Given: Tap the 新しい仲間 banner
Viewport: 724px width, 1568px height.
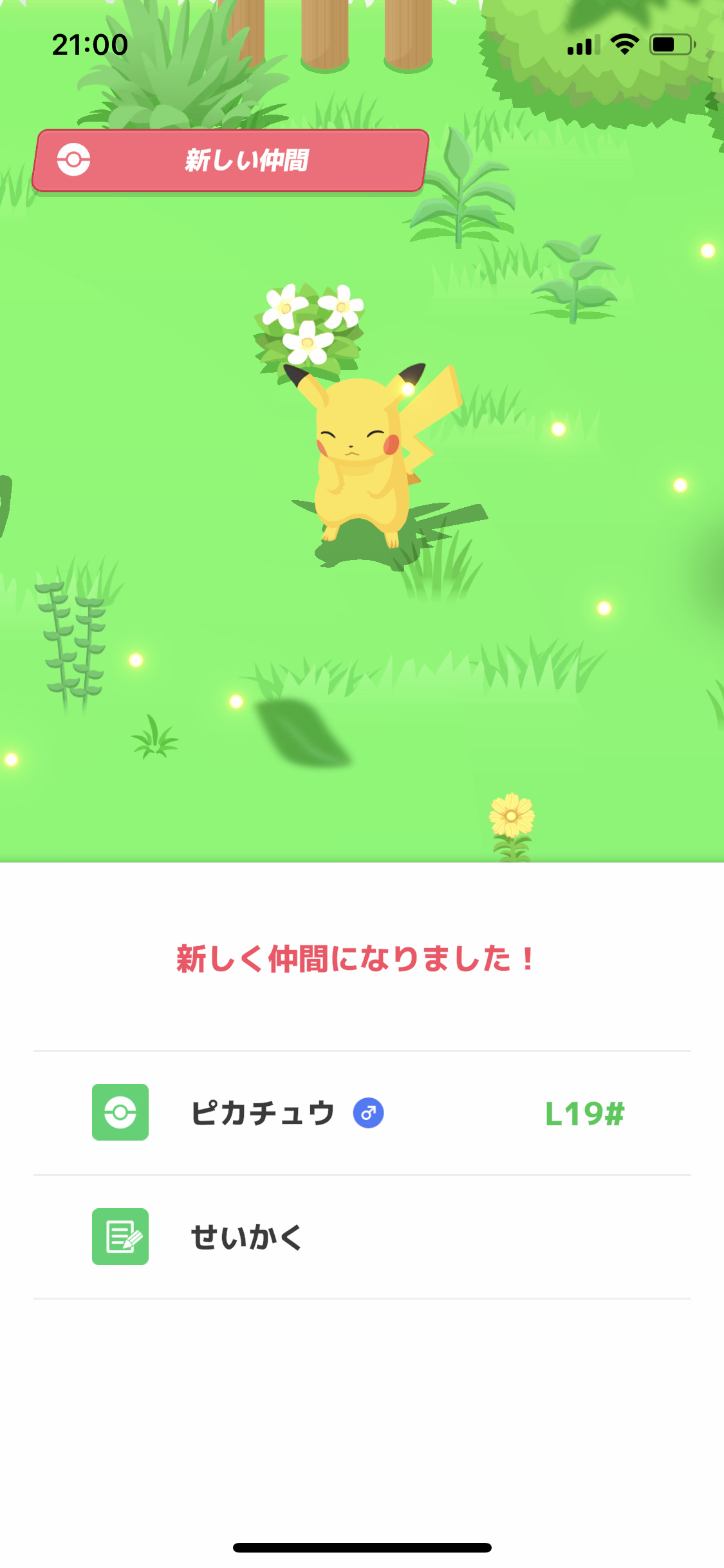Looking at the screenshot, I should coord(230,160).
